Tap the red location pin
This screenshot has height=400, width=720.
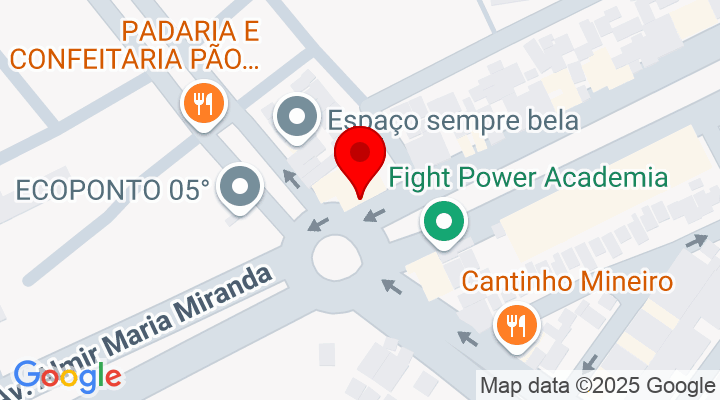pyautogui.click(x=360, y=158)
